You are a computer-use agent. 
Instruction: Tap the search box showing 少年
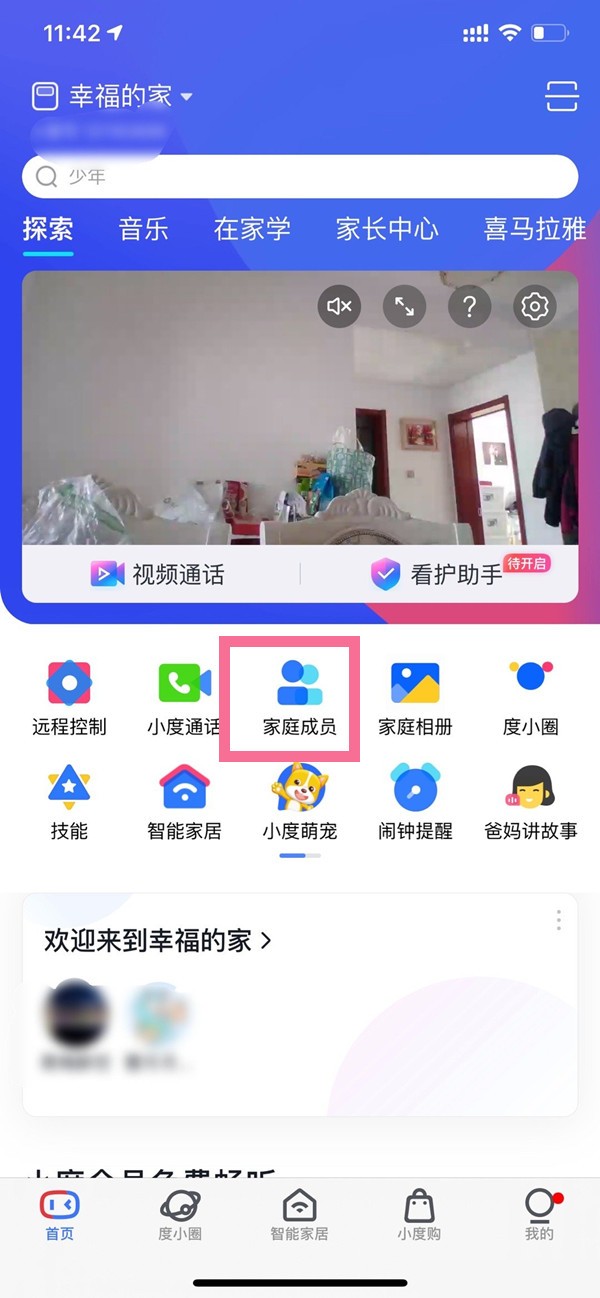[x=300, y=177]
